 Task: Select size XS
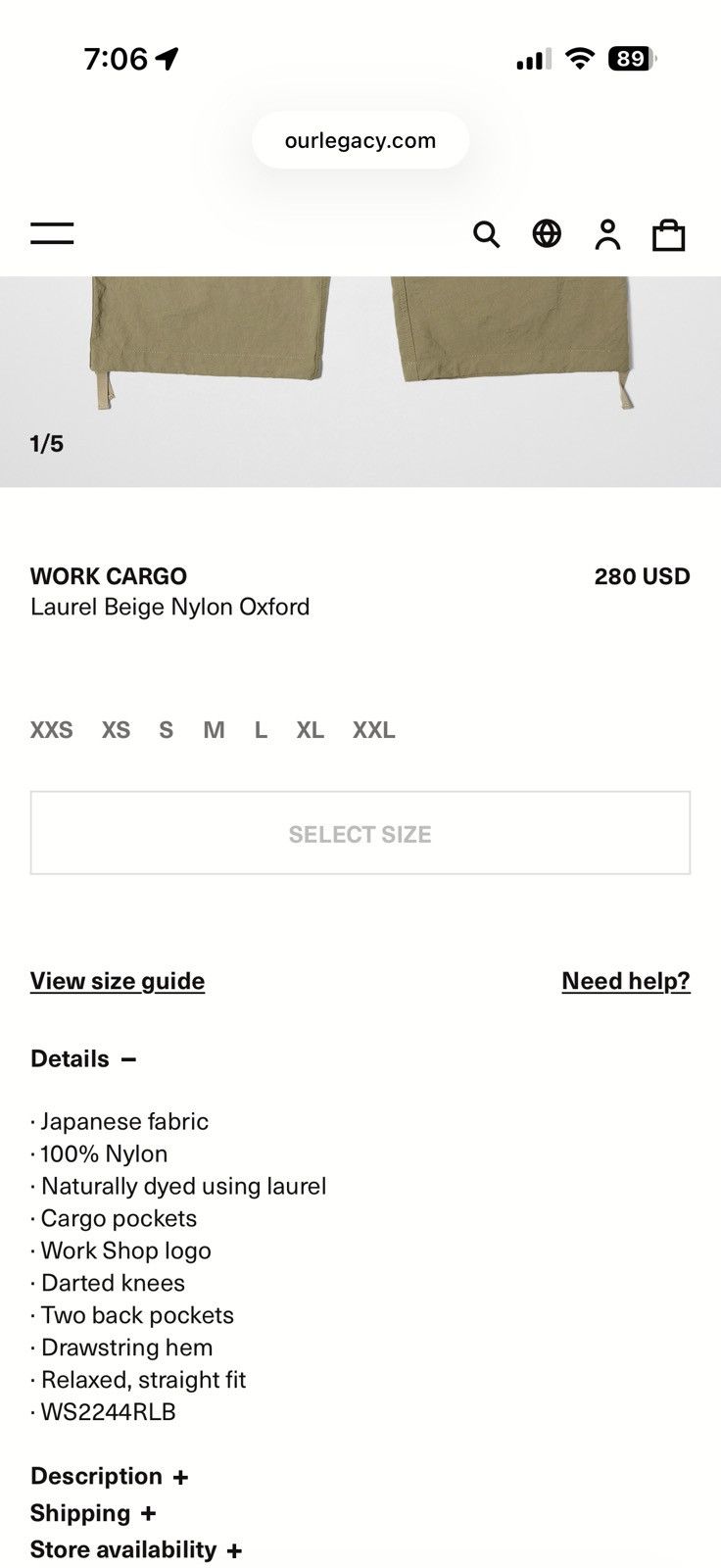point(116,730)
